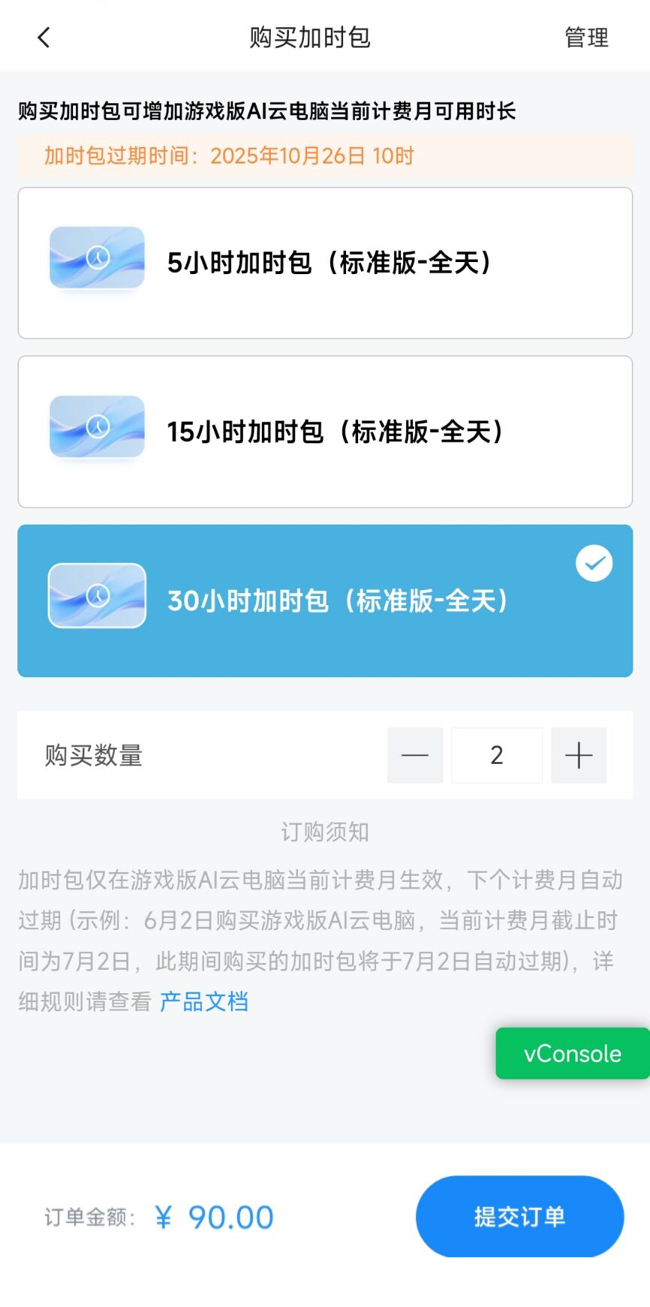Tap the selected 30小时加时包 card
Screen dimensions: 650x1307
(325, 600)
